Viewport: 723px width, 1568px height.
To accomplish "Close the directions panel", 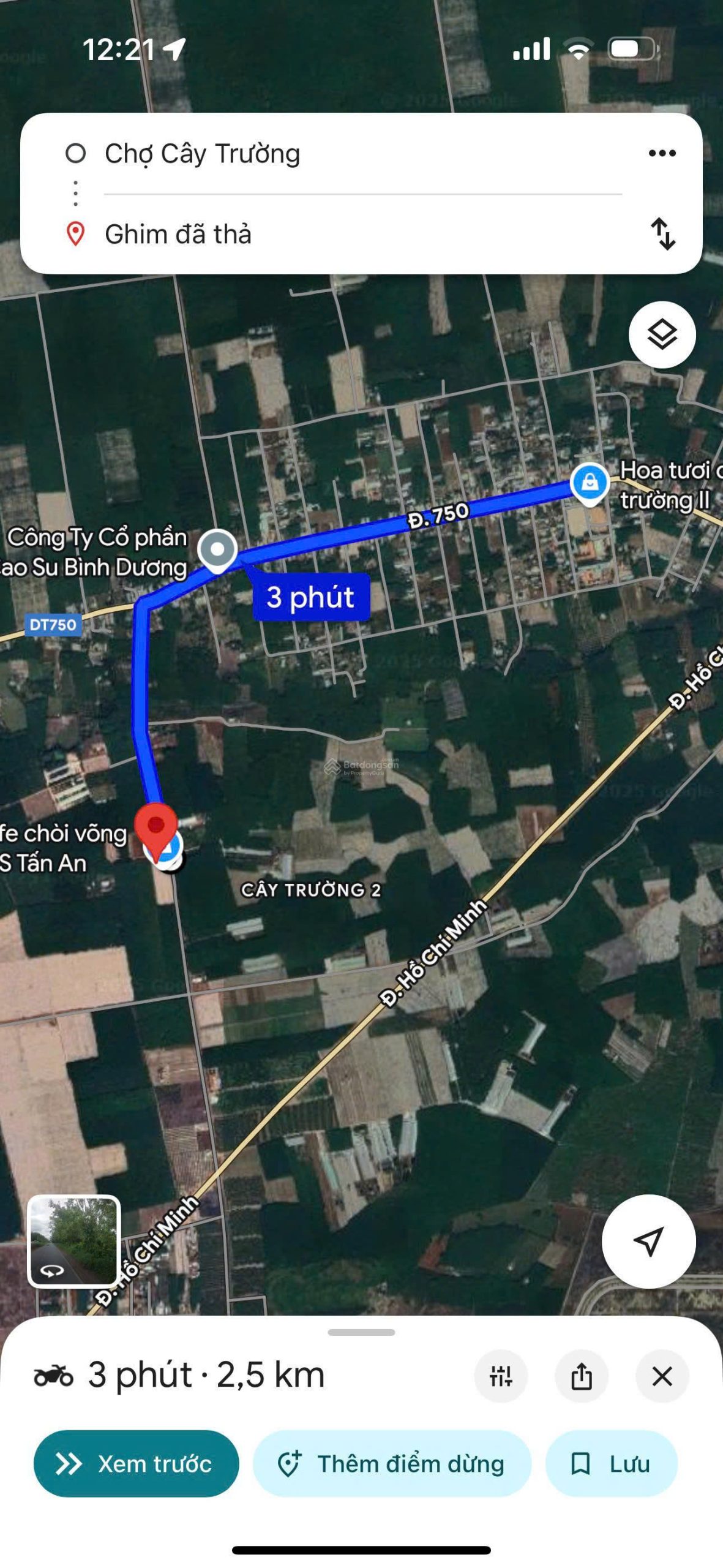I will point(662,1376).
